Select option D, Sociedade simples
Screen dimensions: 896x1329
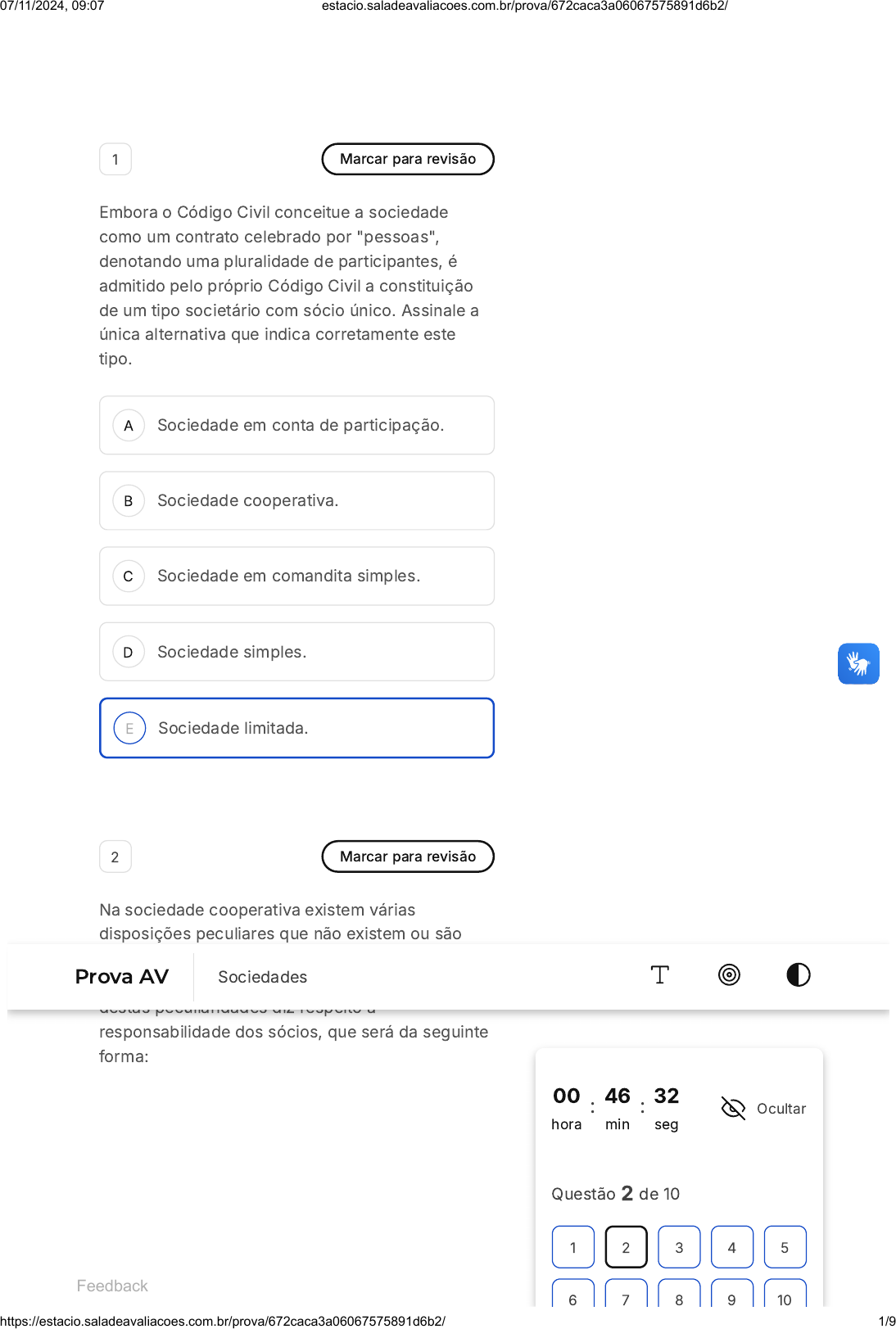(x=296, y=652)
